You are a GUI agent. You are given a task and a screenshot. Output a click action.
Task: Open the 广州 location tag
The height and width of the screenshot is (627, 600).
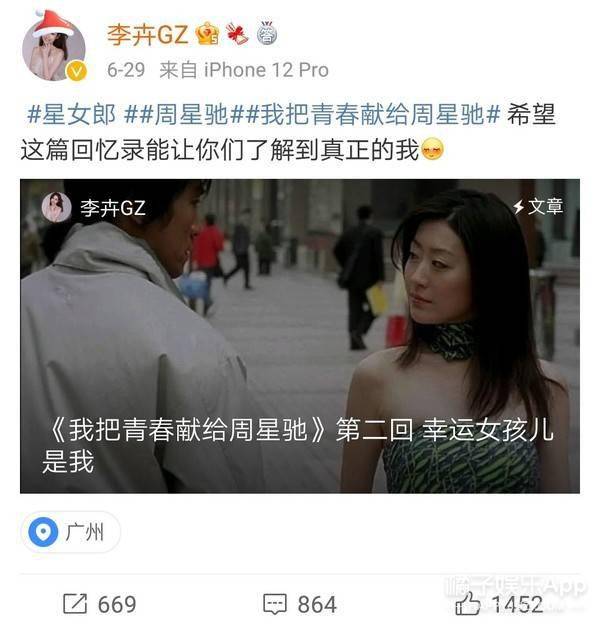pos(70,532)
